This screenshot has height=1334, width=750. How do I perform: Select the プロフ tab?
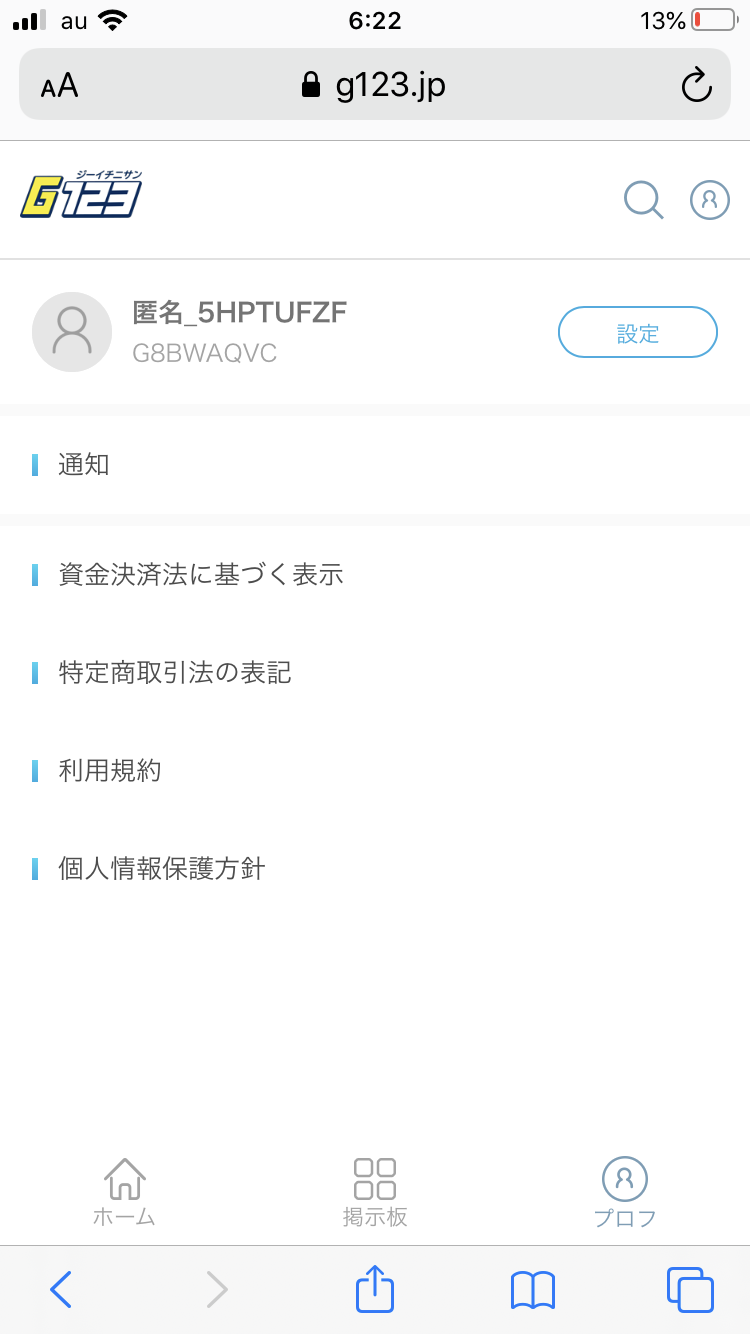click(x=625, y=1192)
